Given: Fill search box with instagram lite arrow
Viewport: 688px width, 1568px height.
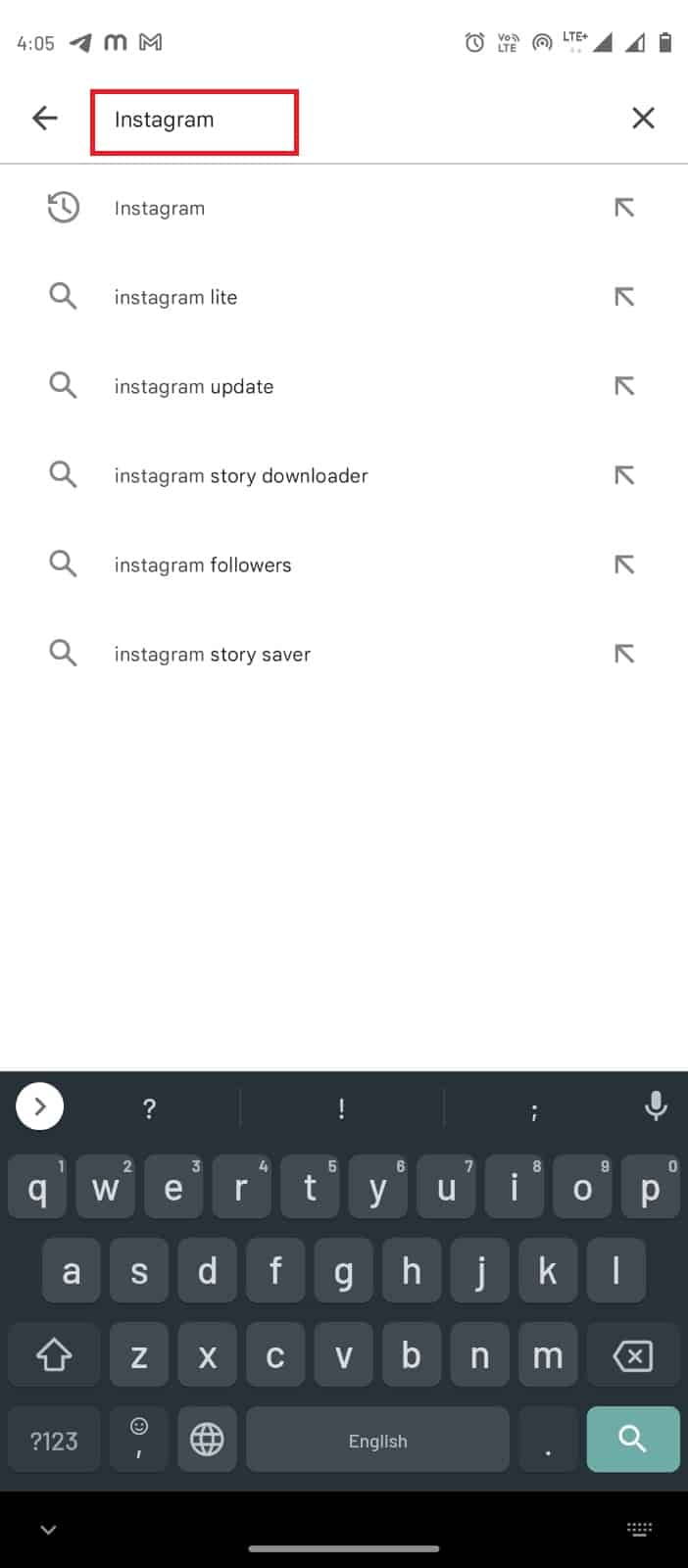Looking at the screenshot, I should (x=624, y=297).
